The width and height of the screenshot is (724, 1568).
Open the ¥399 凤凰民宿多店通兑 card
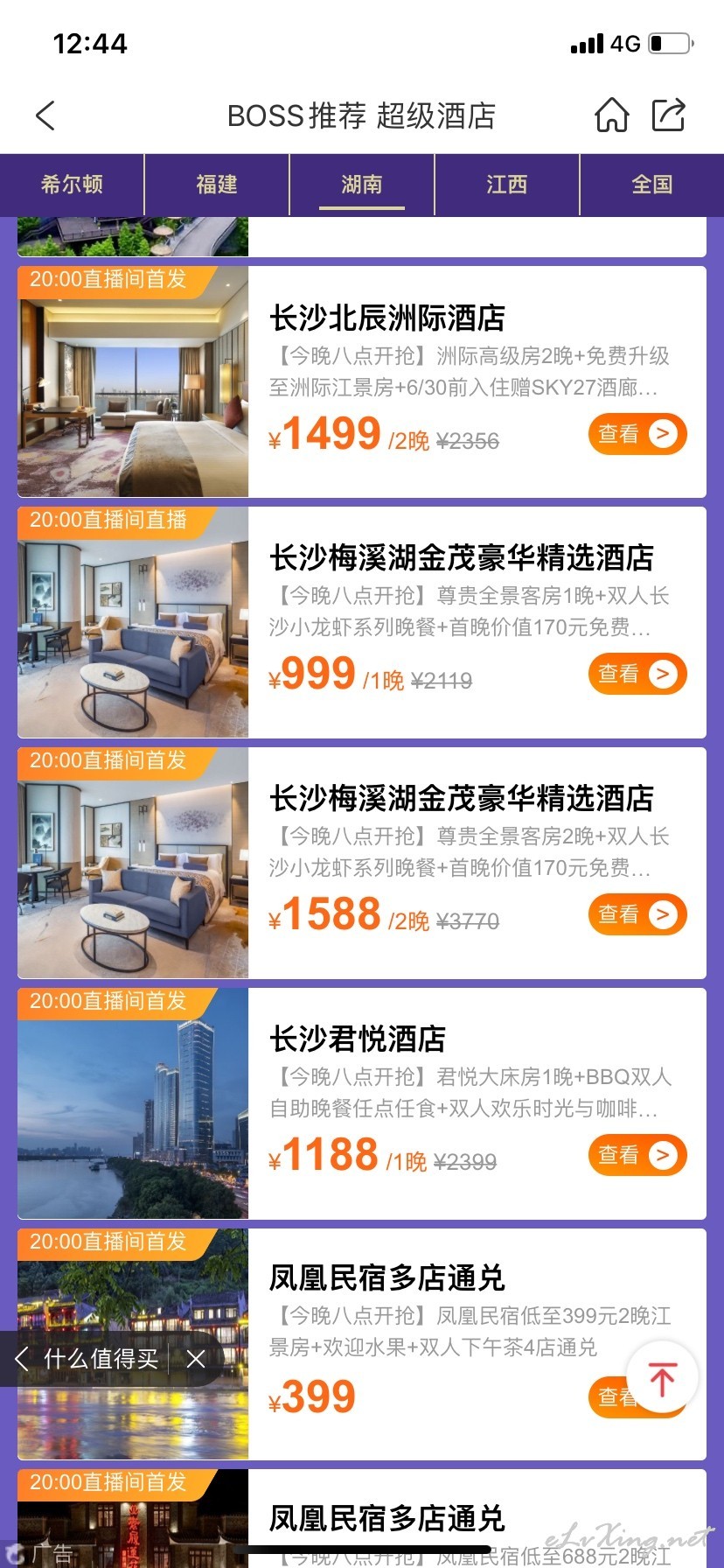click(x=362, y=1344)
